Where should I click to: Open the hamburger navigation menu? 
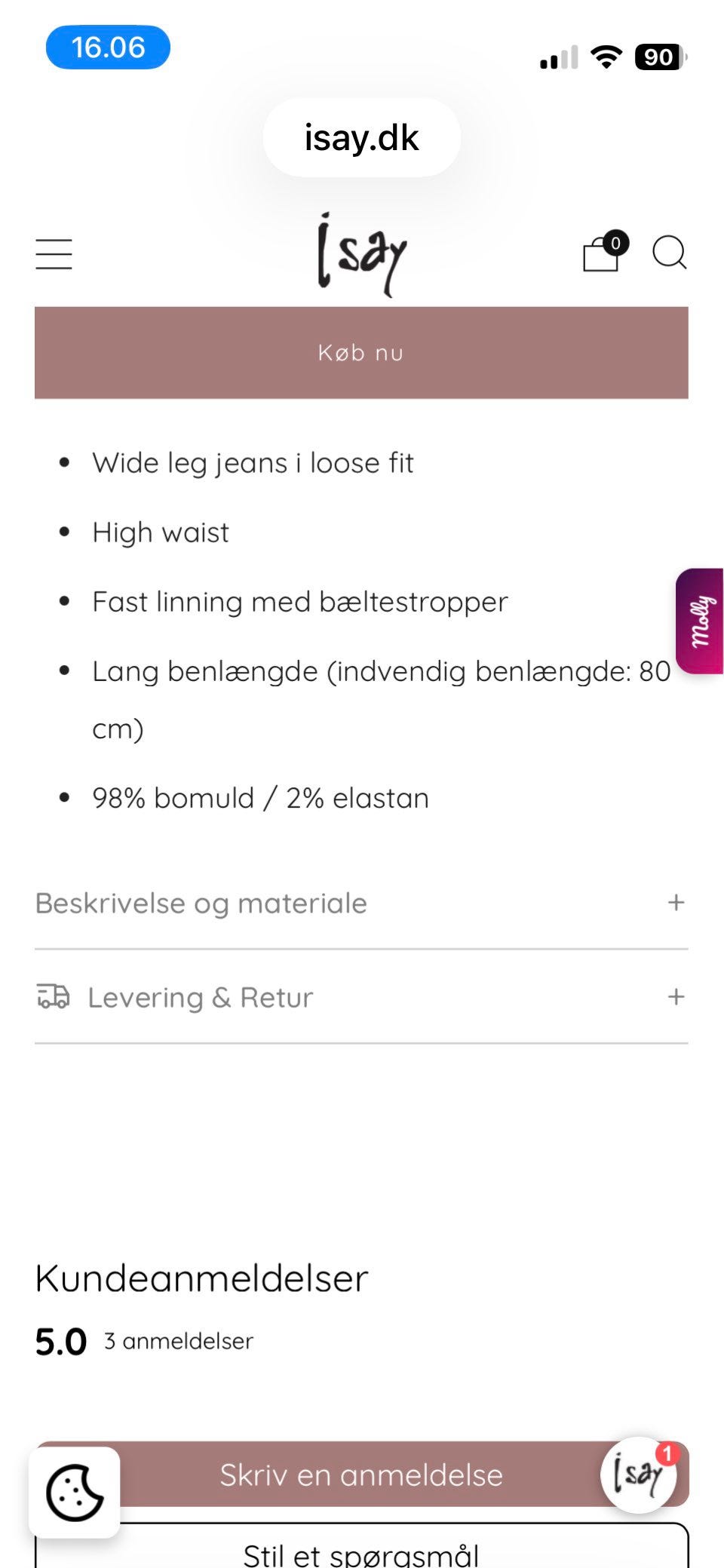pyautogui.click(x=54, y=253)
